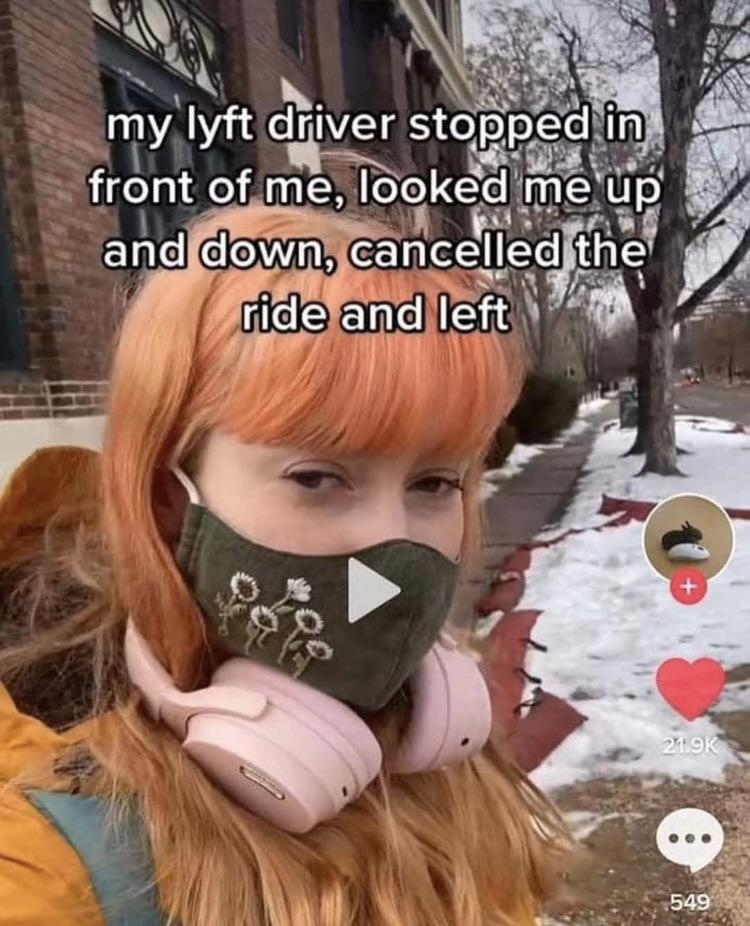The image size is (750, 926).
Task: Like the video with the heart icon
Action: click(x=690, y=688)
